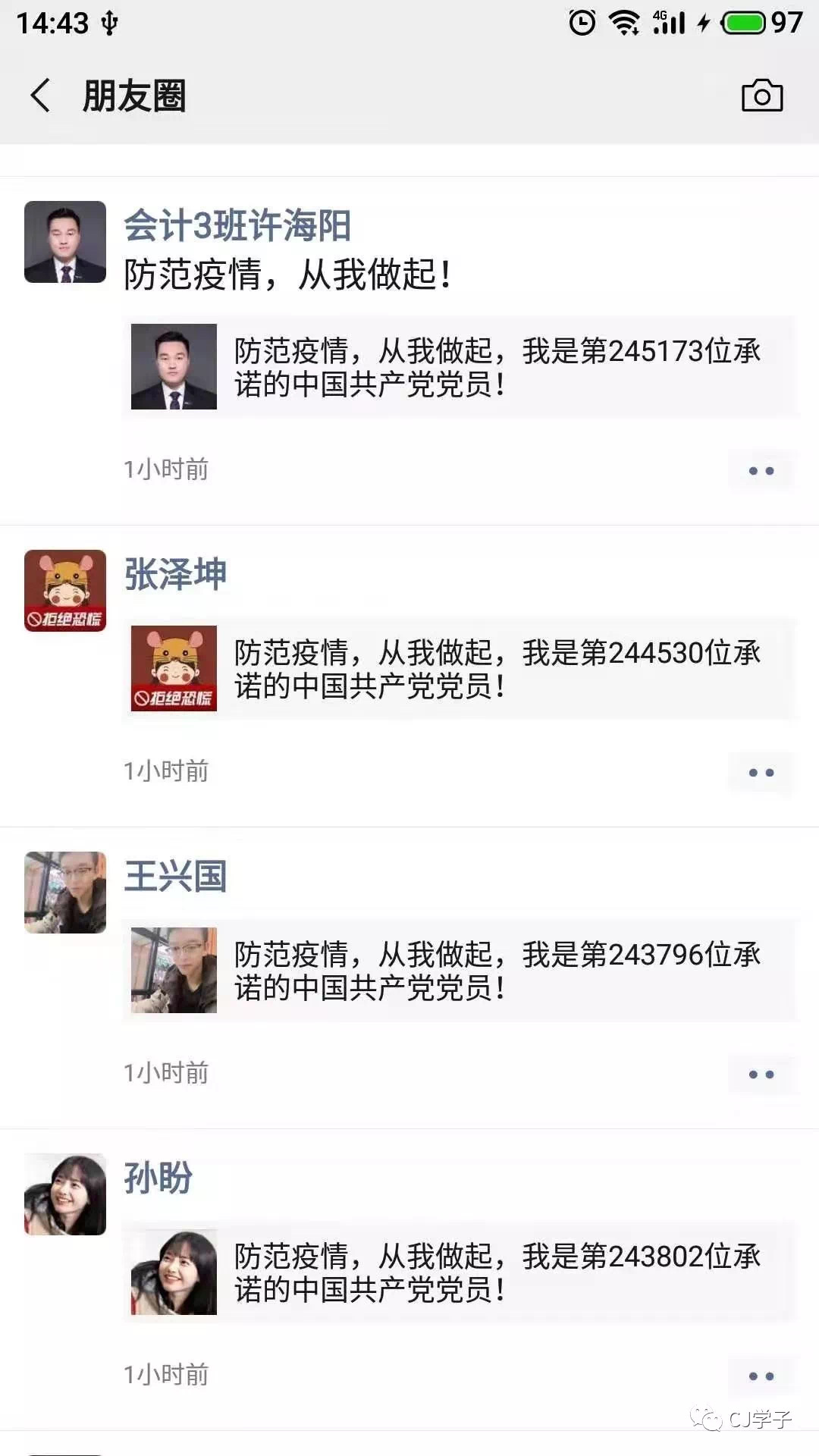Open the camera to post a moment

coord(761,96)
